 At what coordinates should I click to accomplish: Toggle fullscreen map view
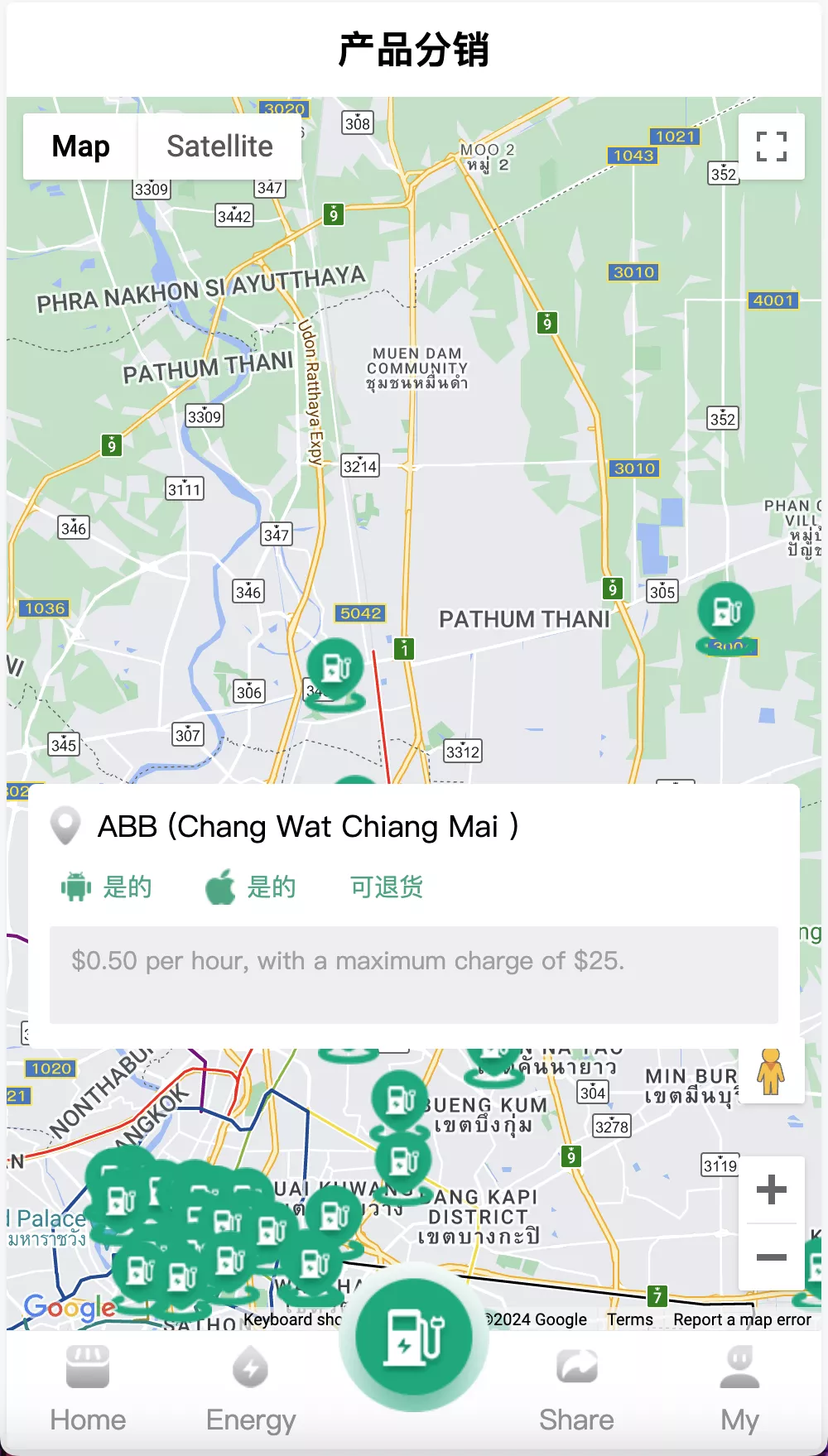[x=771, y=147]
